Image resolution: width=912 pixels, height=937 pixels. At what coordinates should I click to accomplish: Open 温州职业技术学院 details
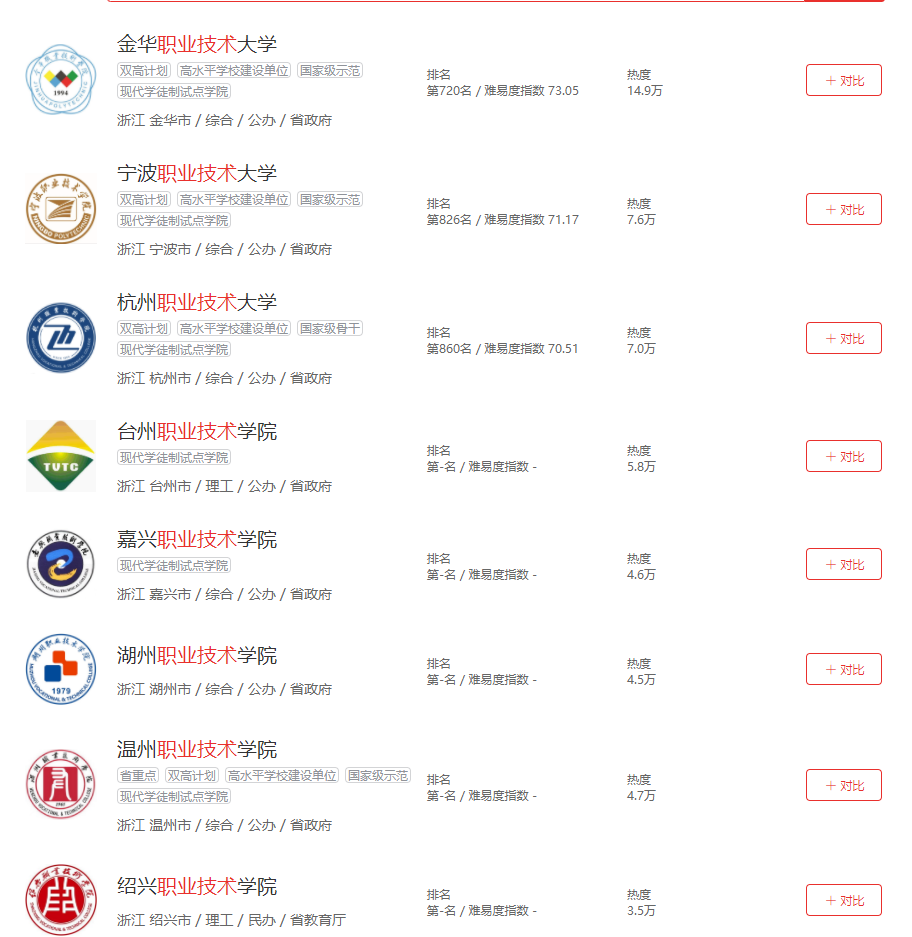pyautogui.click(x=196, y=749)
